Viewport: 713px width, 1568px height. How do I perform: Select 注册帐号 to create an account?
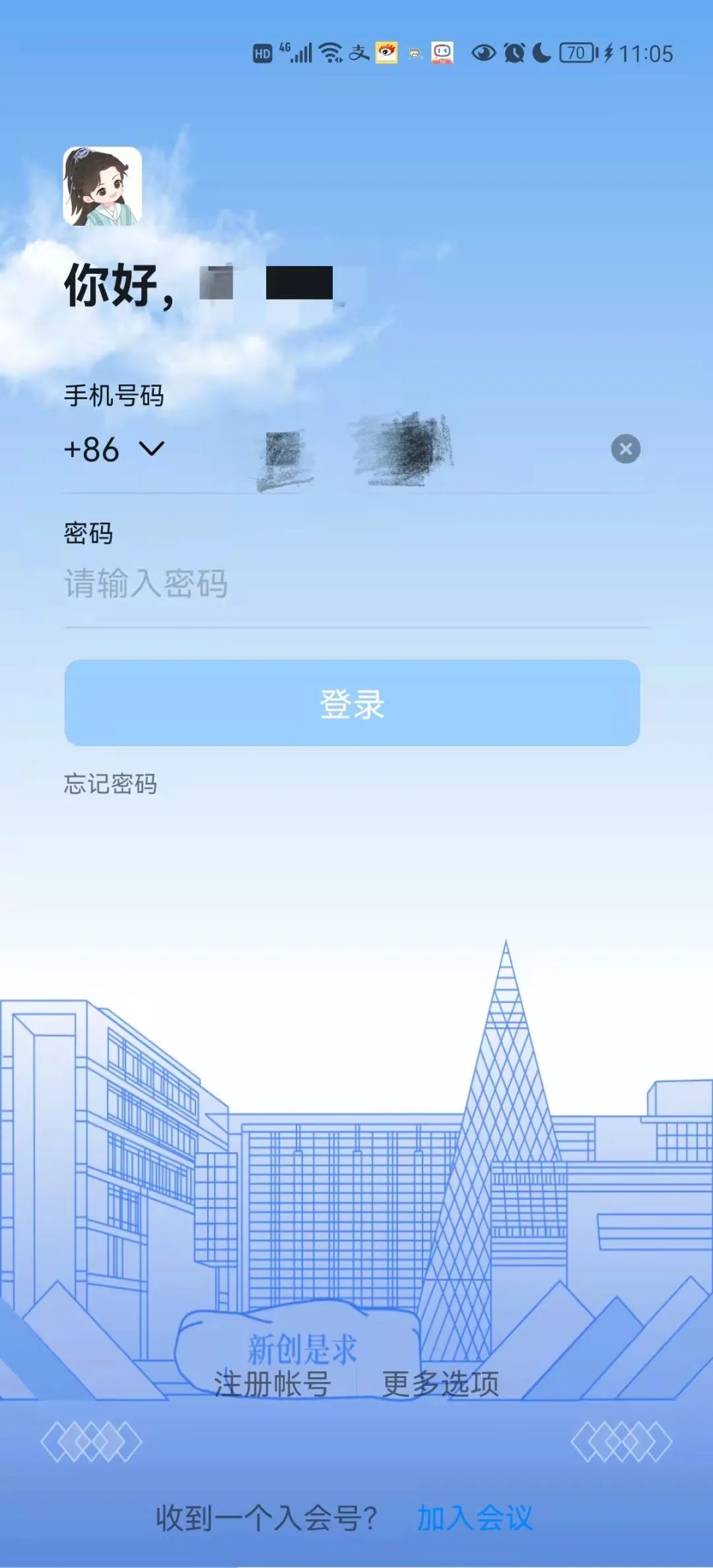pos(272,1384)
